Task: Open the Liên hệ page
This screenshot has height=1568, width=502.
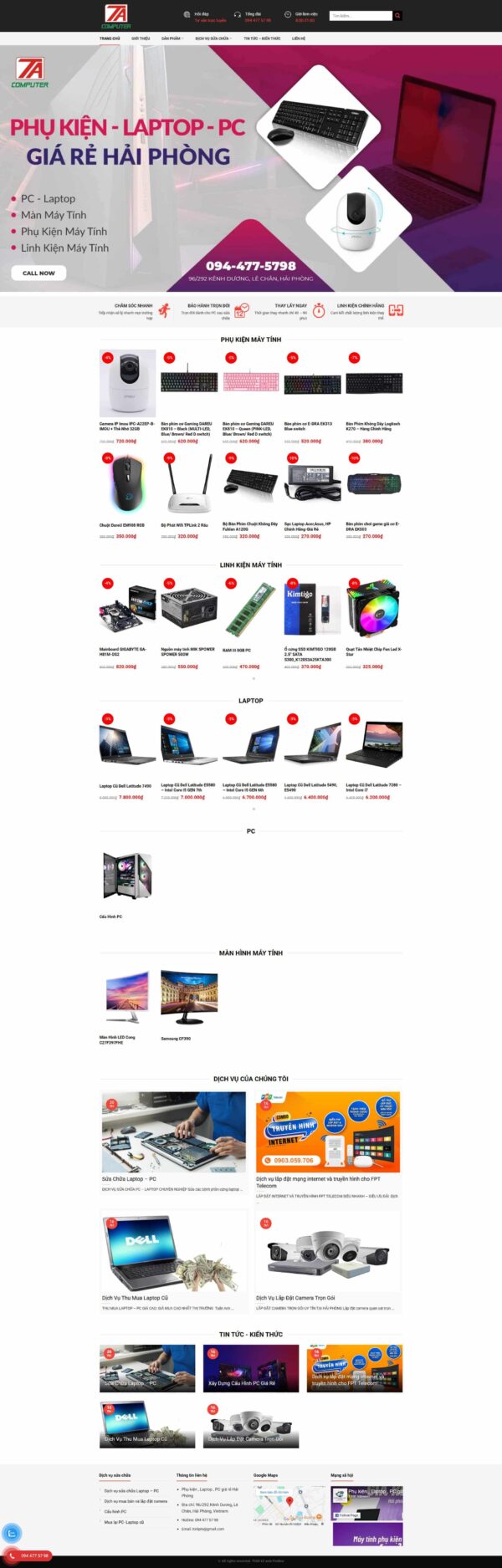Action: (299, 38)
